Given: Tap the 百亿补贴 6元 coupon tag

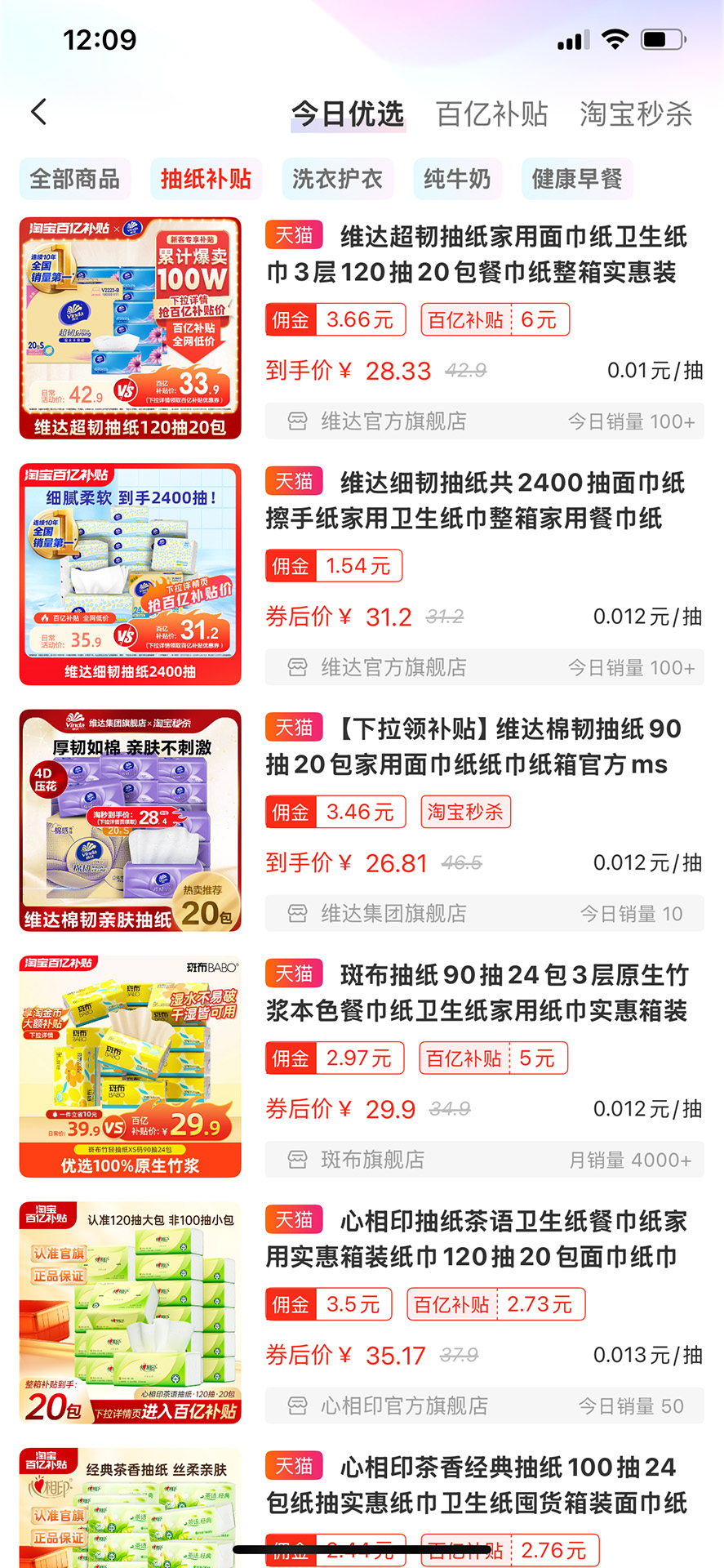Looking at the screenshot, I should [495, 319].
